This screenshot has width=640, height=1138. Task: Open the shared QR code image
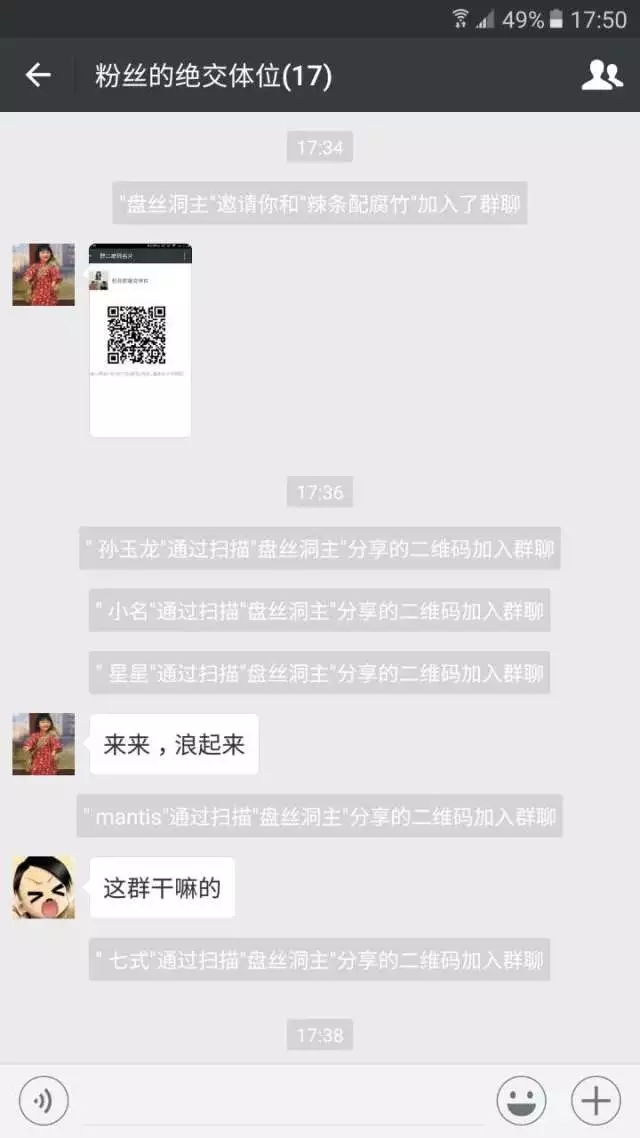coord(140,340)
